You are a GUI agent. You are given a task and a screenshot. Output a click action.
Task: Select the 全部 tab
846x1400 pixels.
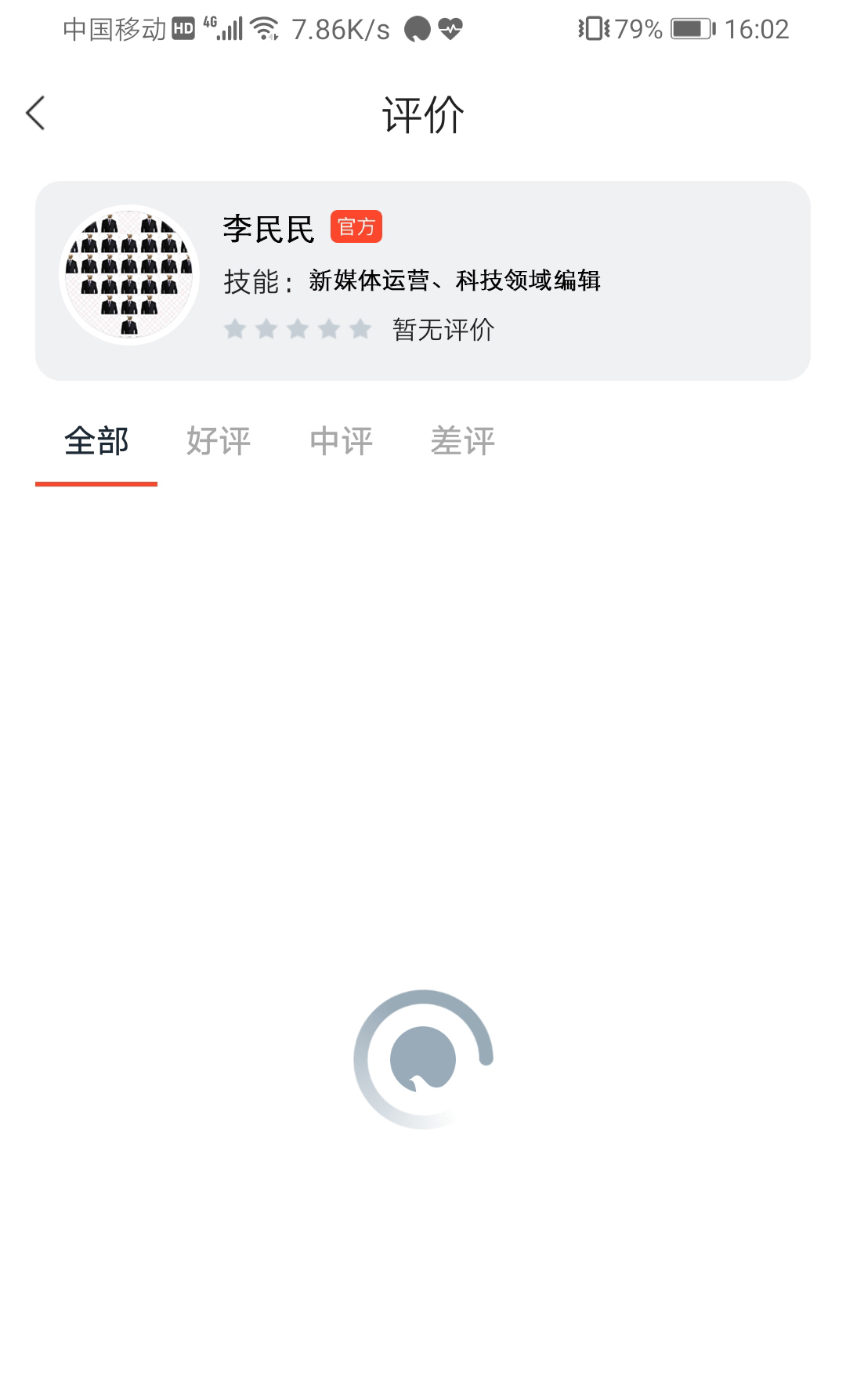coord(97,441)
